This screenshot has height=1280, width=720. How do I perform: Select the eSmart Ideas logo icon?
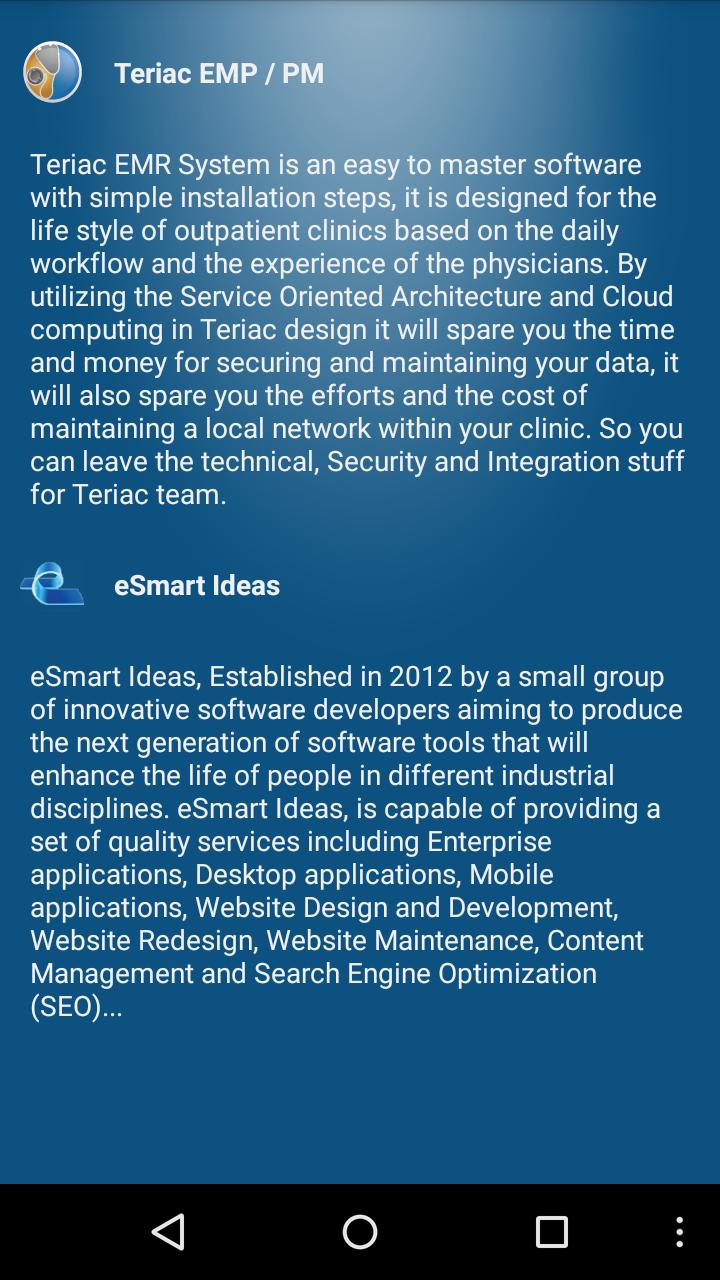coord(49,585)
